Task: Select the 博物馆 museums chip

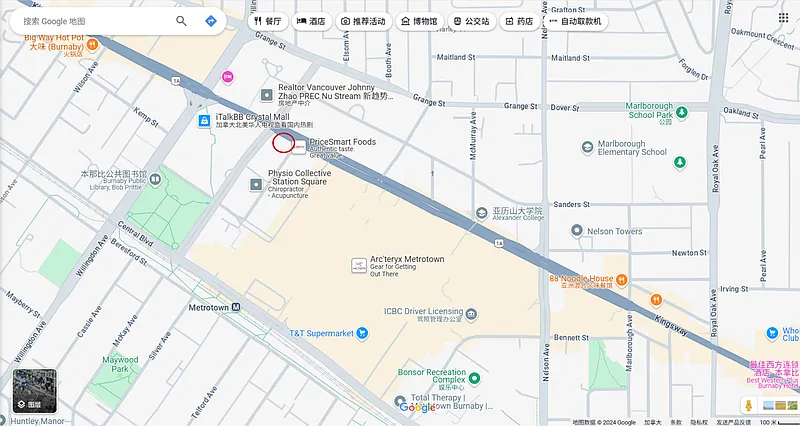Action: (x=418, y=21)
